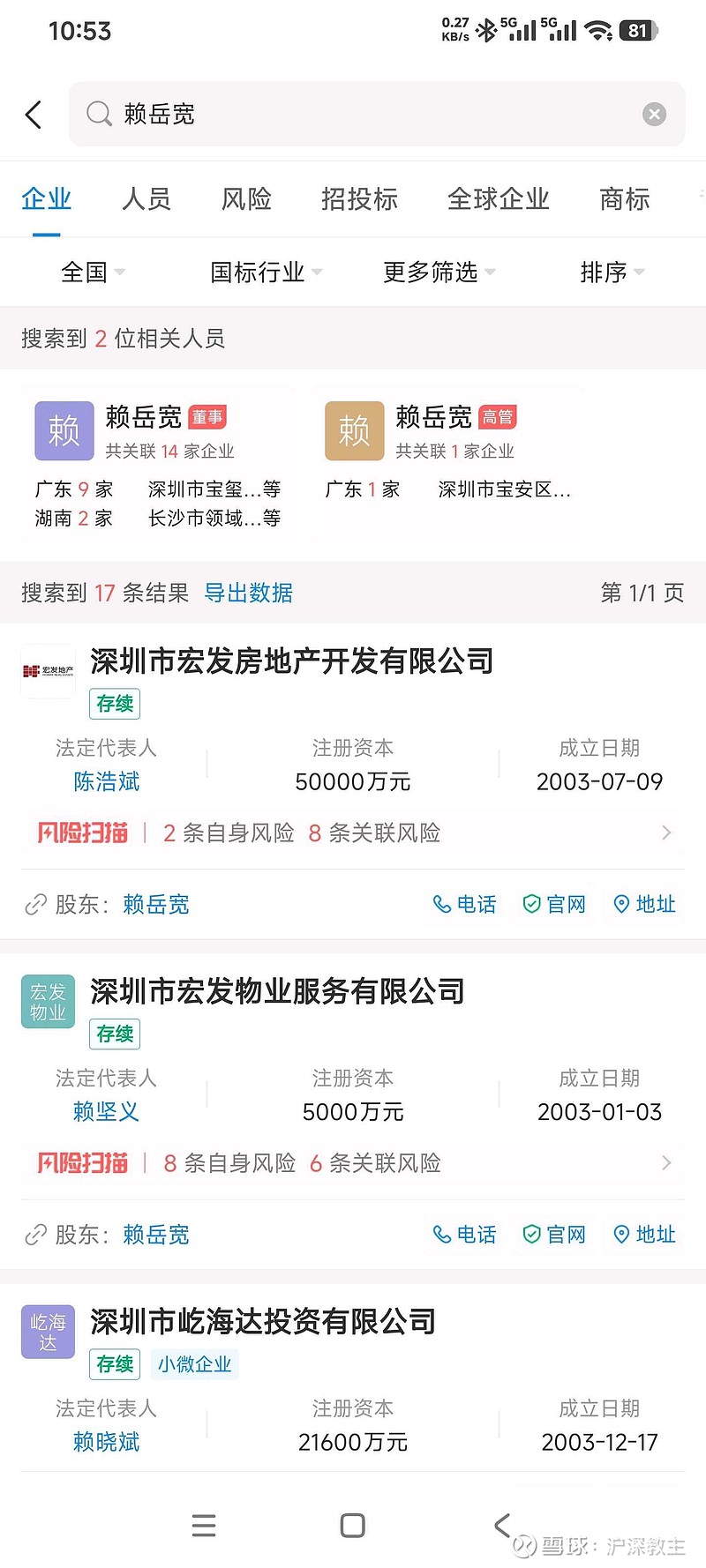
Task: Open the 风险 tab
Action: click(245, 200)
